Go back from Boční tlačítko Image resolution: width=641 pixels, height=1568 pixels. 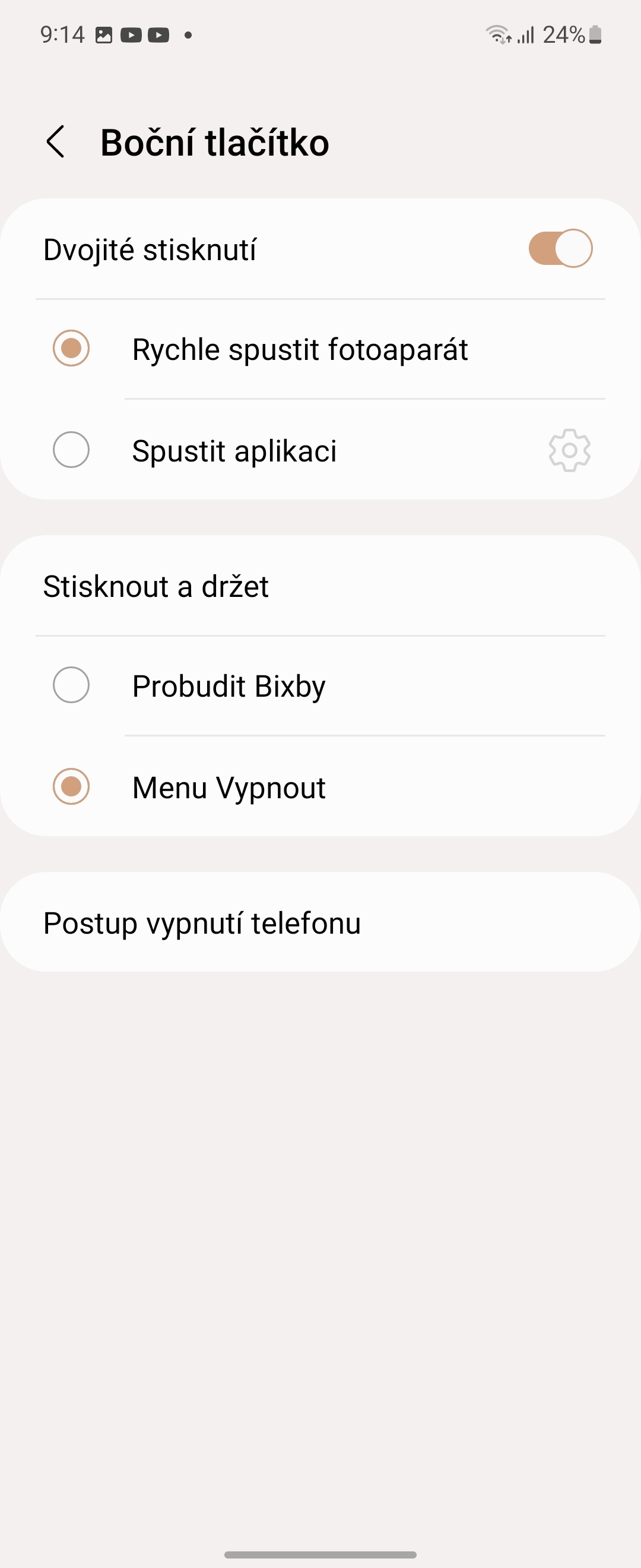pos(56,142)
